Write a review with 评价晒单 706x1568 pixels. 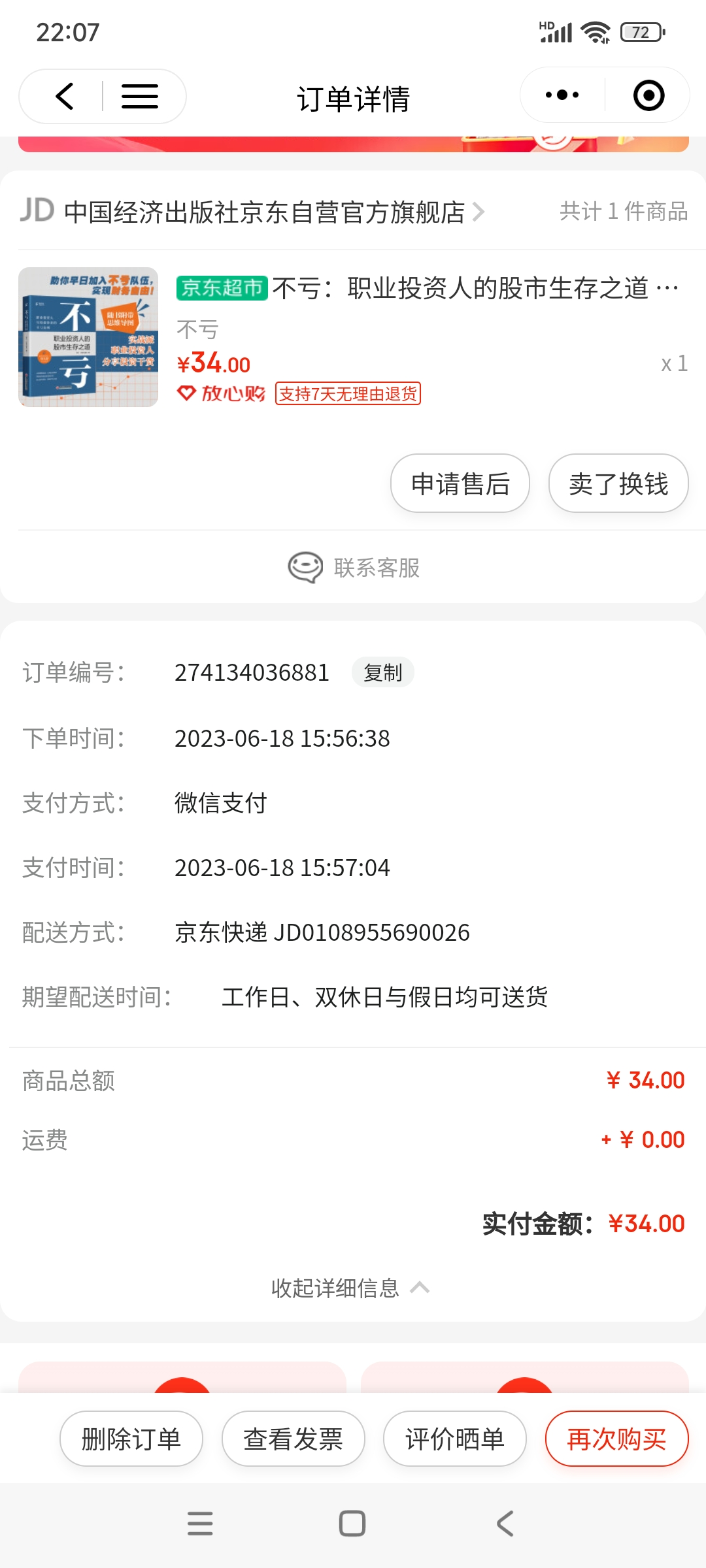click(x=455, y=1439)
